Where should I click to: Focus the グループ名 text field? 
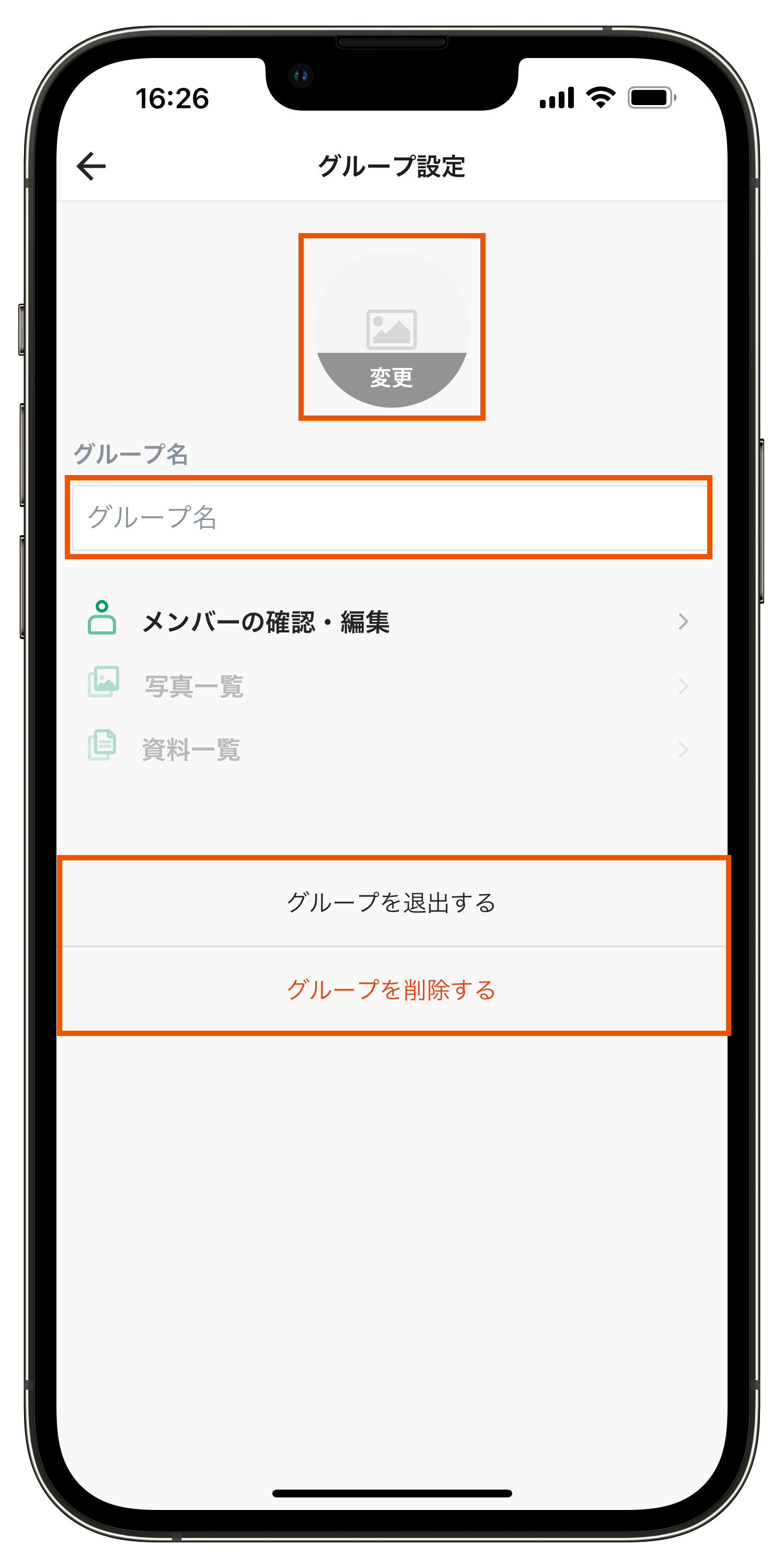[x=388, y=517]
